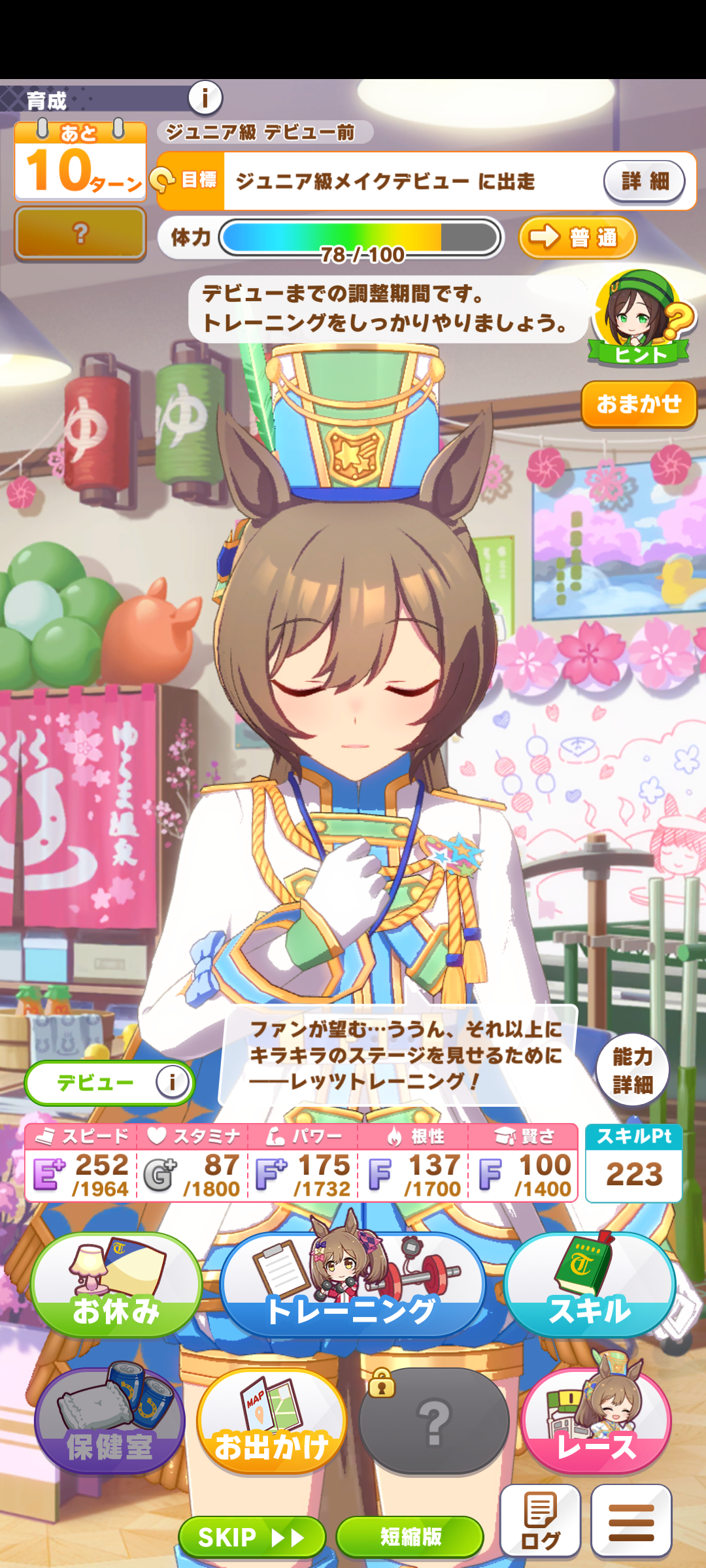Viewport: 706px width, 1568px height.
Task: Tap the info icon next to 育成
Action: click(x=205, y=98)
